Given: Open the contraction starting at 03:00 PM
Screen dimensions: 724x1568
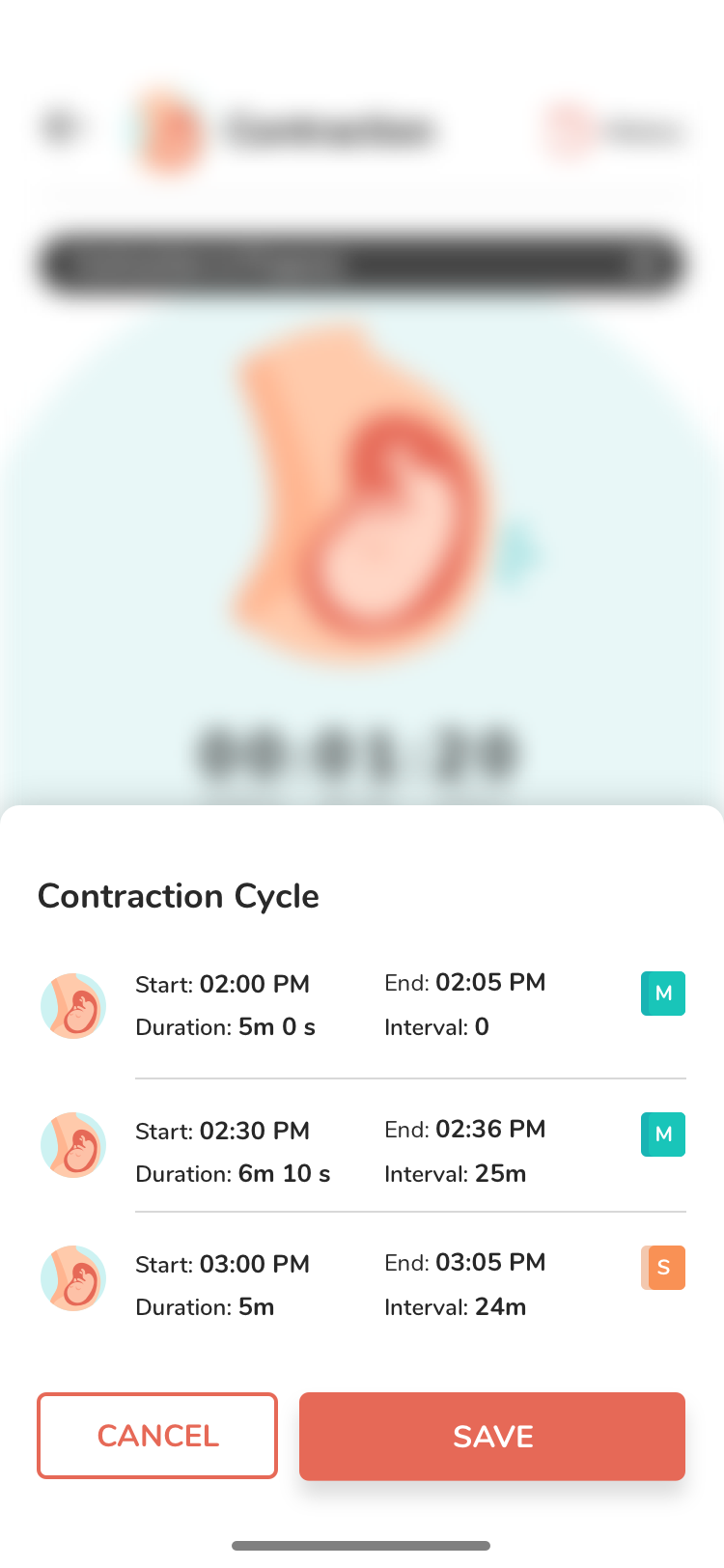Looking at the screenshot, I should click(362, 1284).
